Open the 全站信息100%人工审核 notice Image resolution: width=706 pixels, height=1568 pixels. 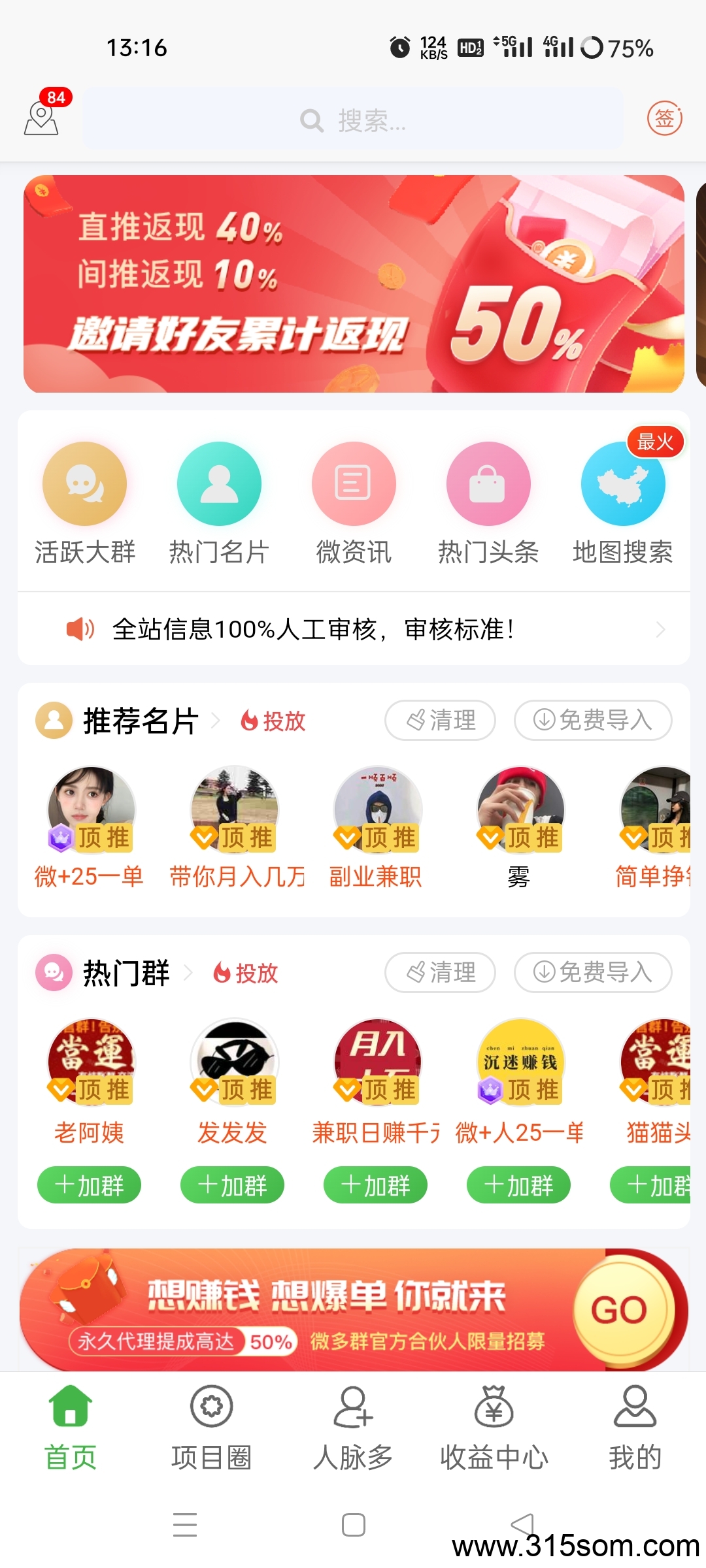click(x=353, y=629)
